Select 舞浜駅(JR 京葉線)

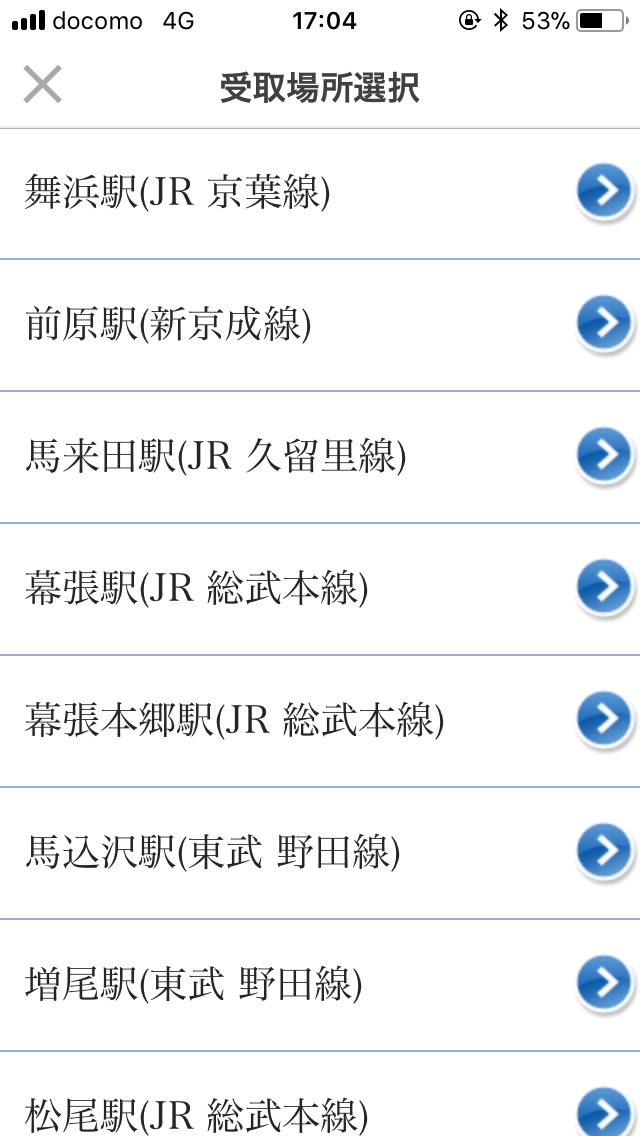click(320, 193)
